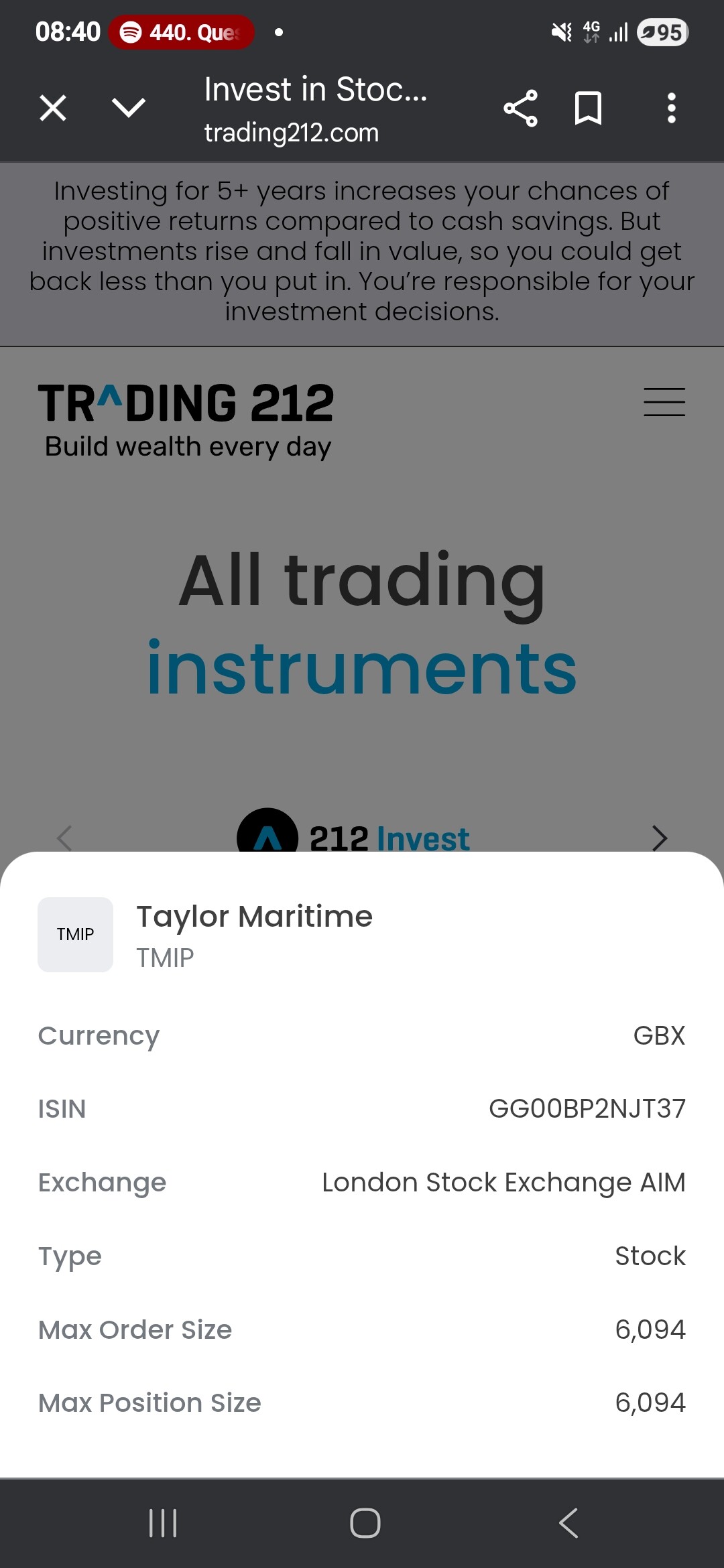
Task: Go to the system home screen
Action: pos(365,1523)
